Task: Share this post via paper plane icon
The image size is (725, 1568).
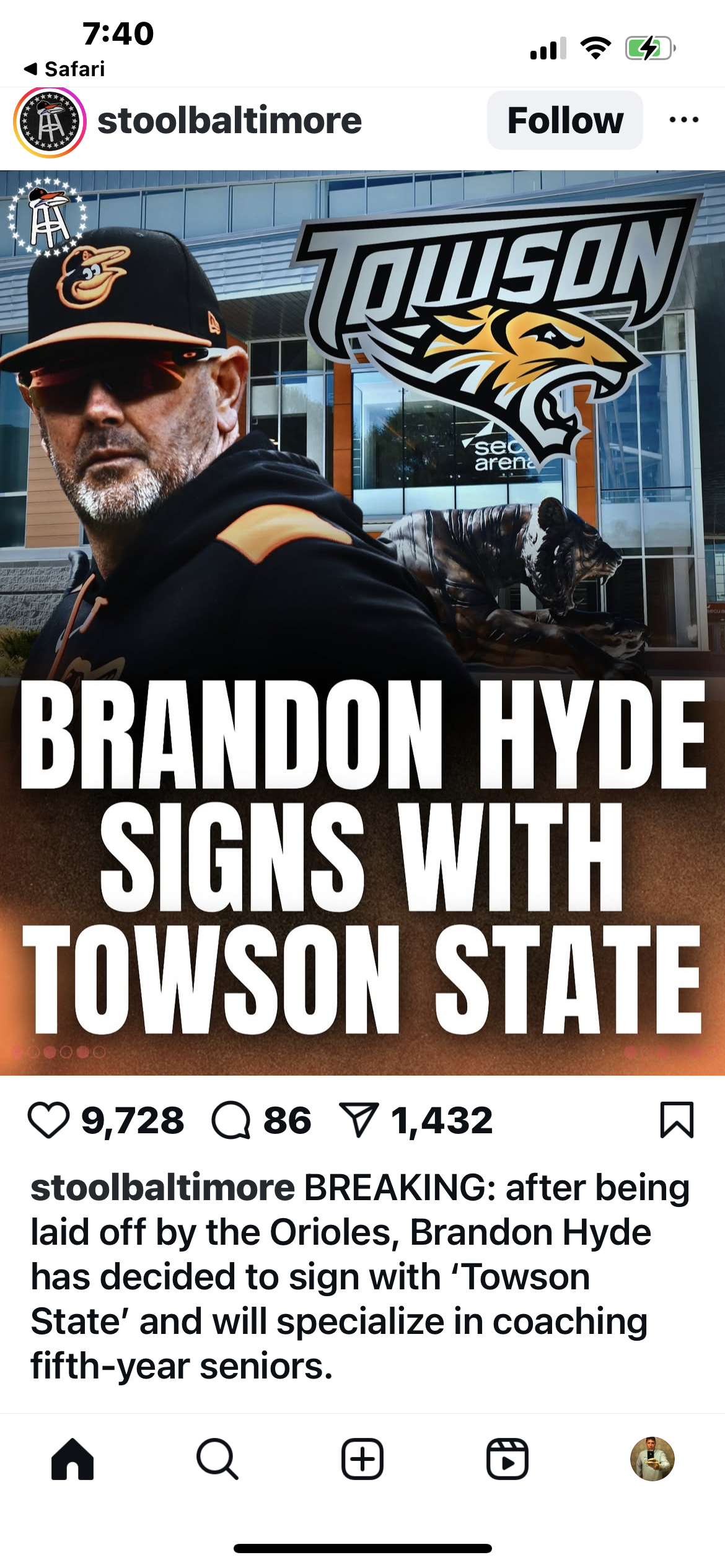Action: [x=359, y=1120]
